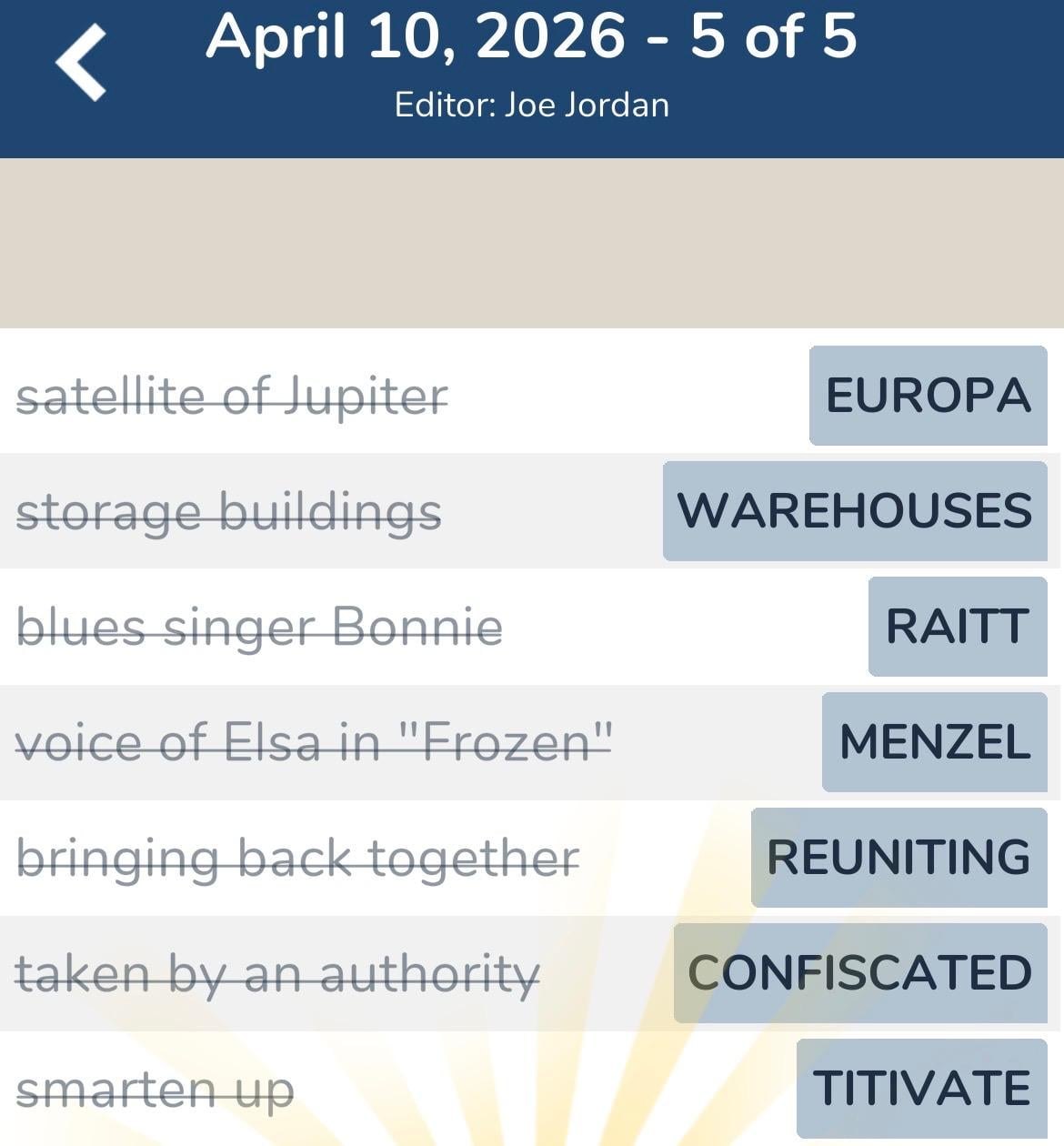Click the 'Editor: Joe Jordan' label
Screen dimensions: 1064x1146
[532, 104]
